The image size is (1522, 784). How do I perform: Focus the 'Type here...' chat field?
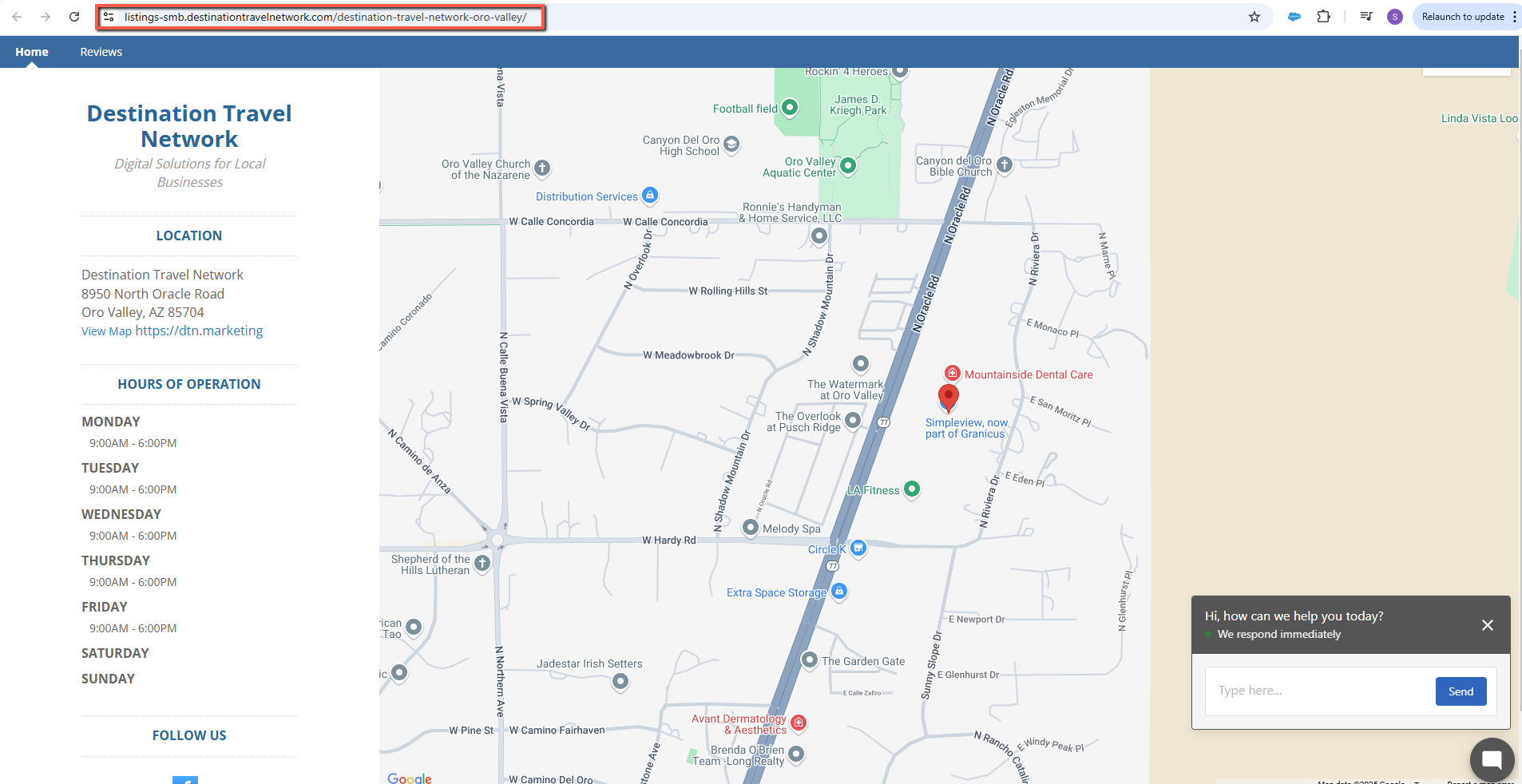pos(1319,691)
